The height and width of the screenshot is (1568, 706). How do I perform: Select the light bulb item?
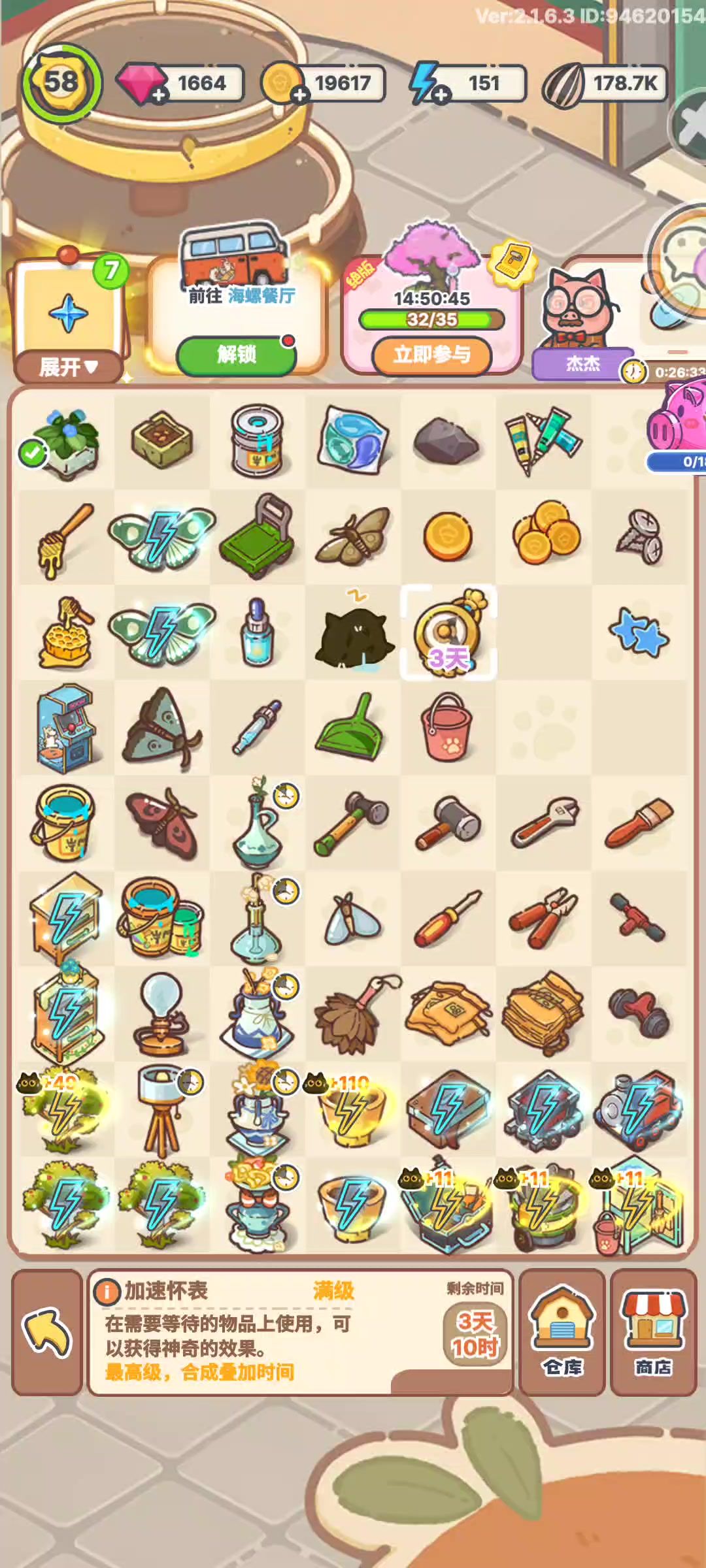tap(161, 1013)
